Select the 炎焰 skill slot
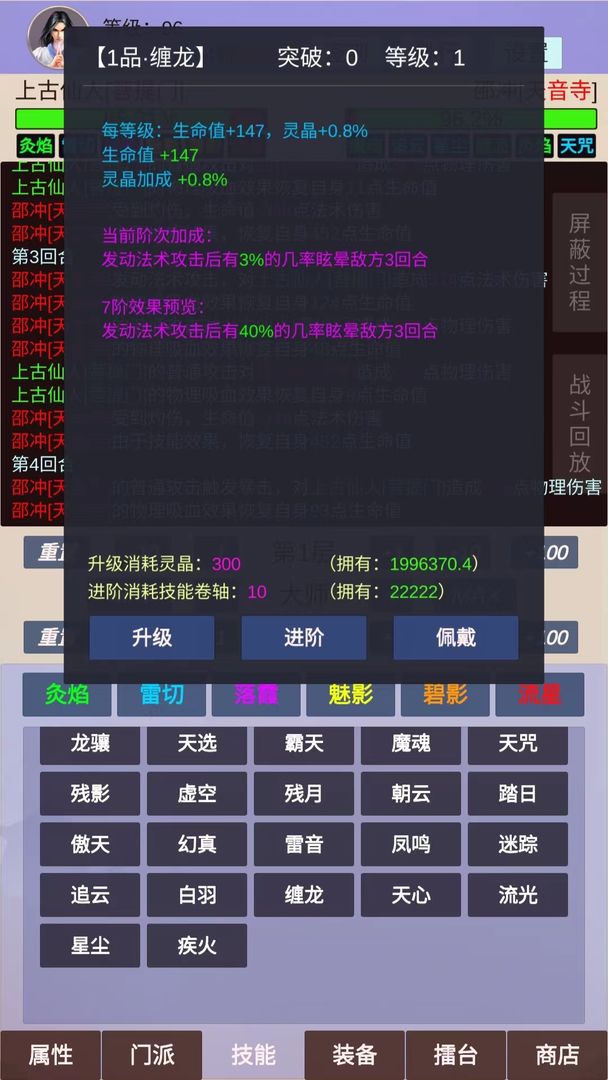608x1080 pixels. (67, 695)
